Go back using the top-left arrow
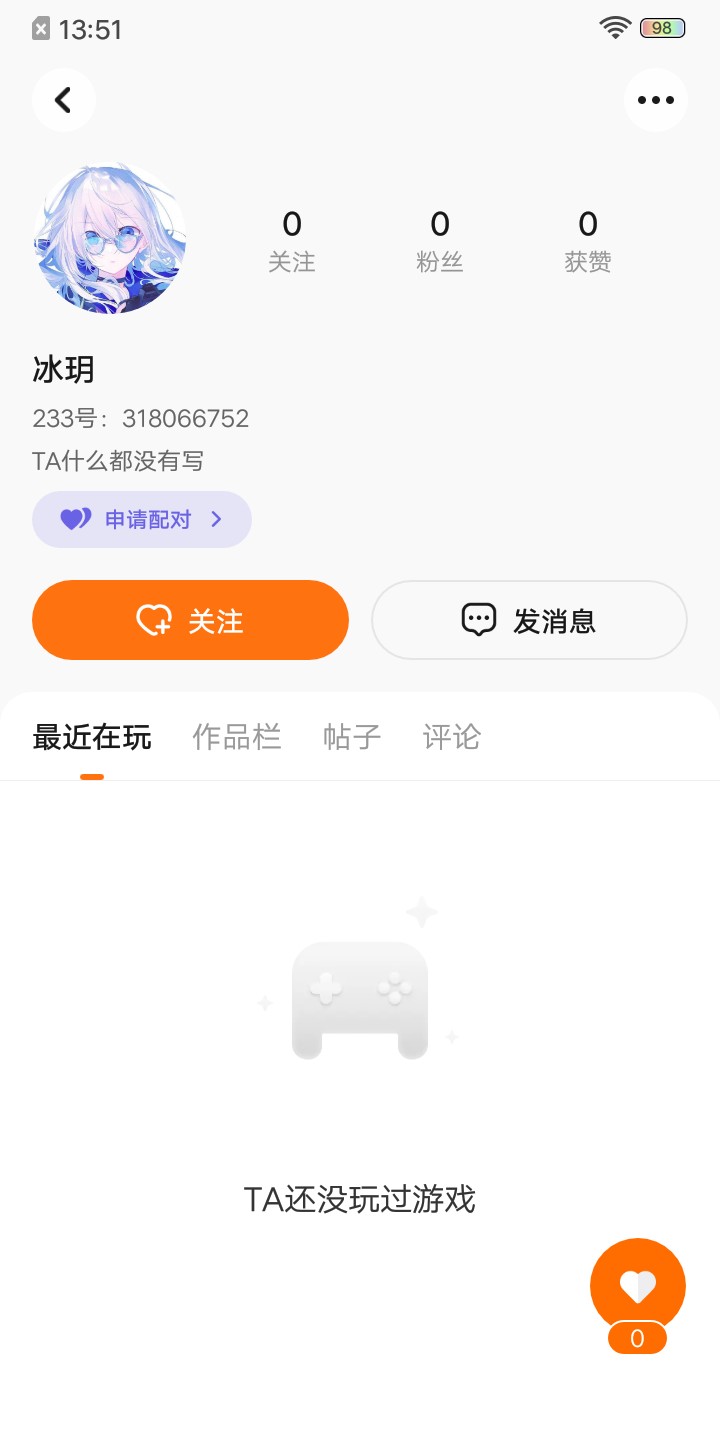This screenshot has height=1436, width=720. click(x=63, y=100)
